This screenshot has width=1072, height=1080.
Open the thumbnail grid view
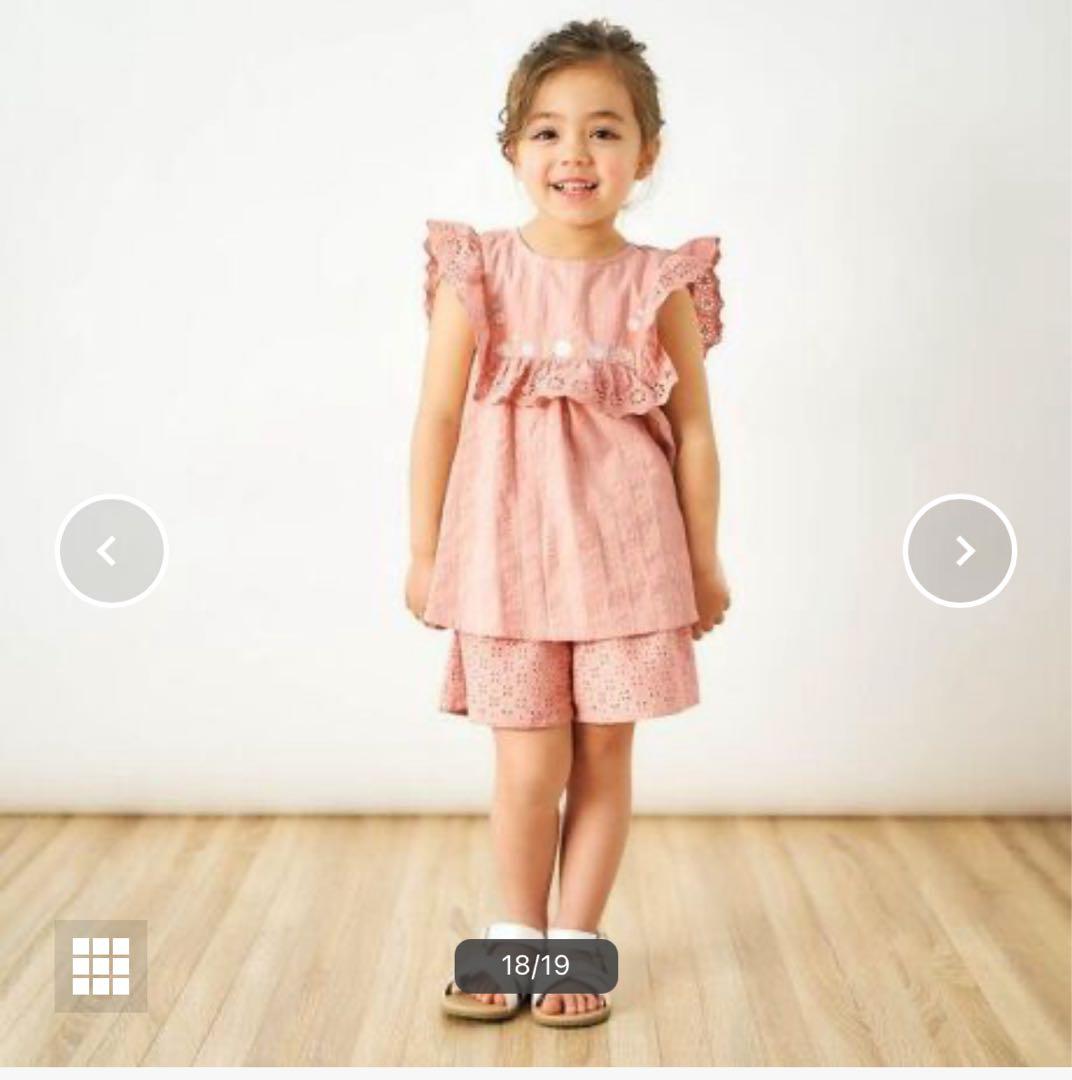101,966
